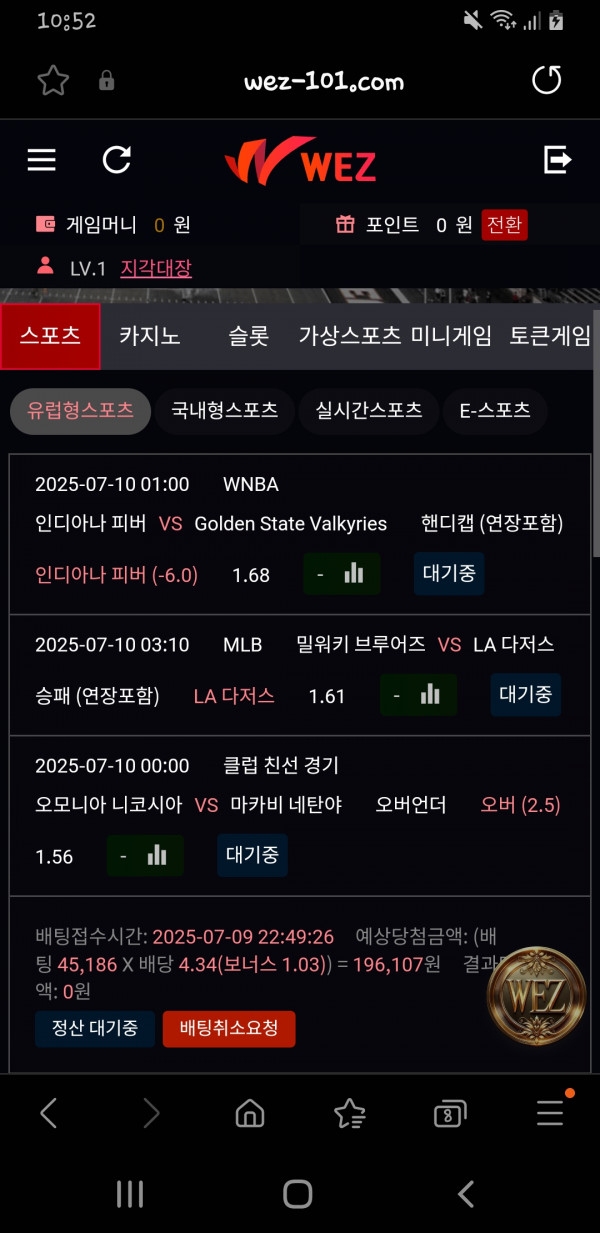The width and height of the screenshot is (600, 1233).
Task: Go to the browser home page
Action: (249, 1113)
